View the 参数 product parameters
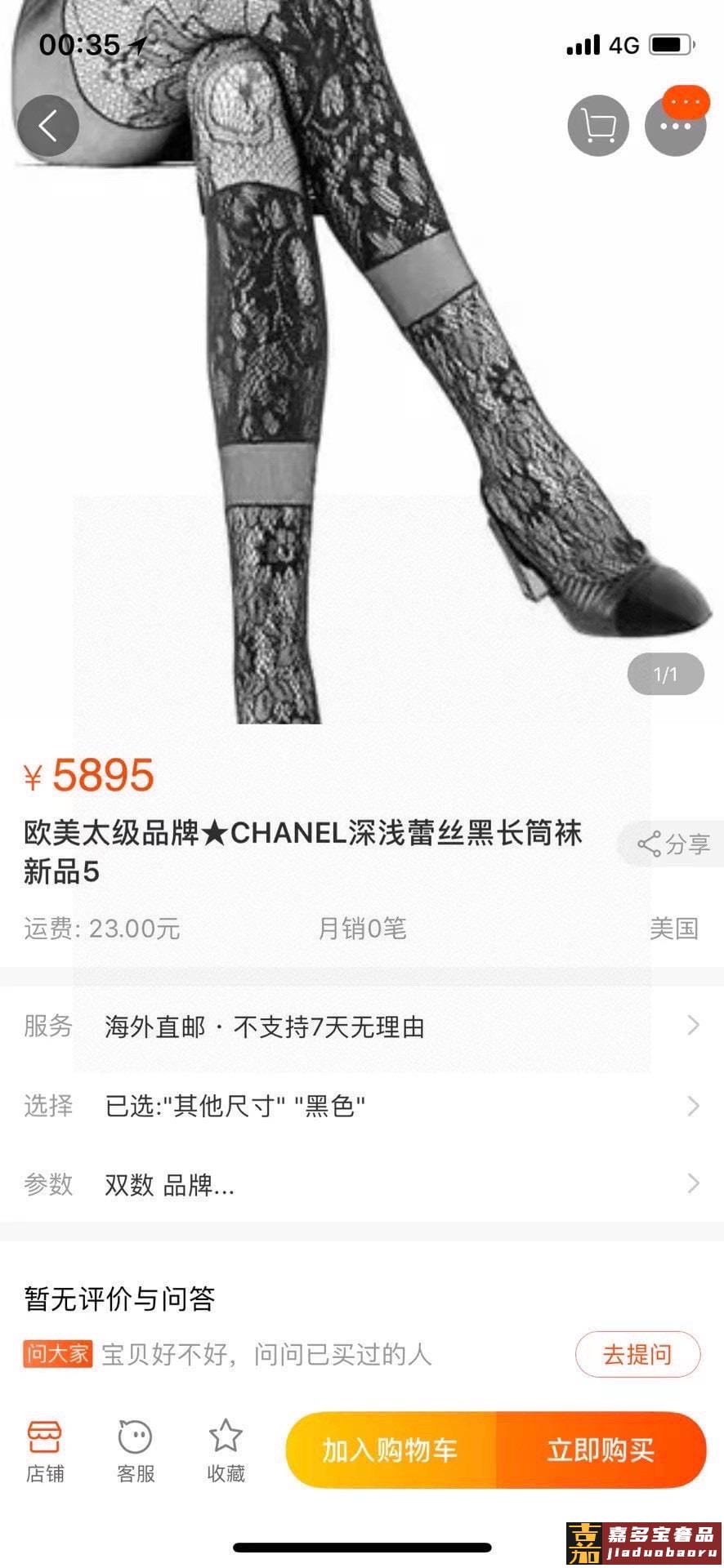The height and width of the screenshot is (1568, 724). point(361,1184)
